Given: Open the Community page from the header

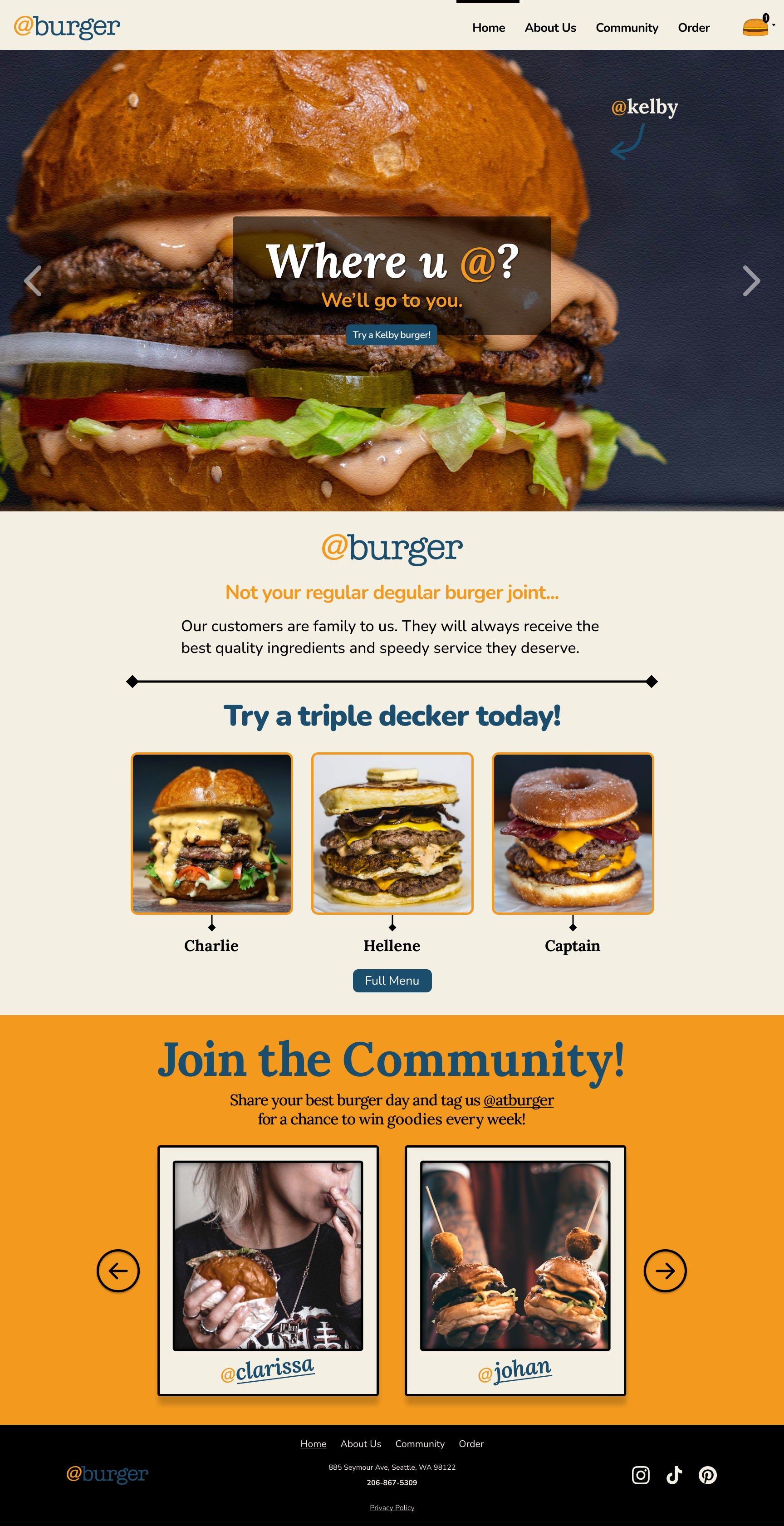Looking at the screenshot, I should (627, 28).
